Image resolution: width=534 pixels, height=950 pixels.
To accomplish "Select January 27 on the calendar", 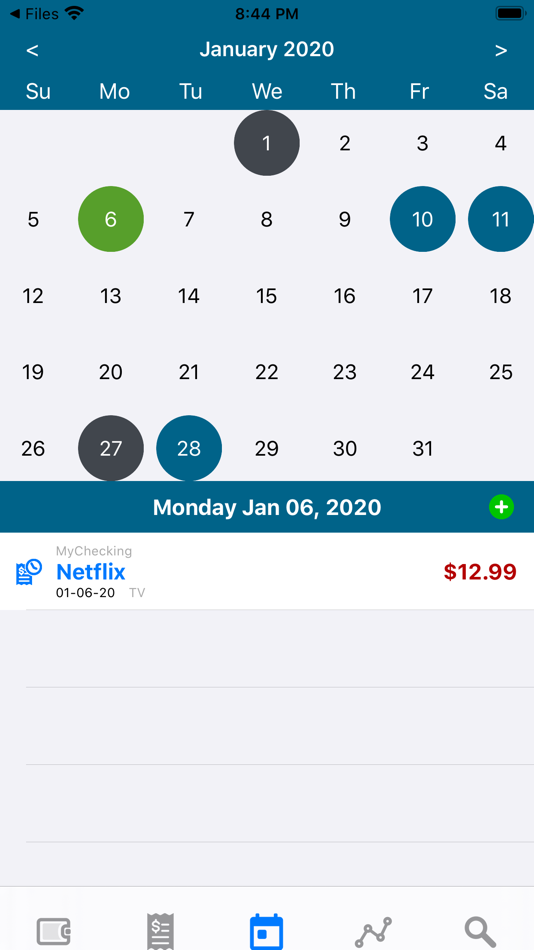I will [x=111, y=448].
